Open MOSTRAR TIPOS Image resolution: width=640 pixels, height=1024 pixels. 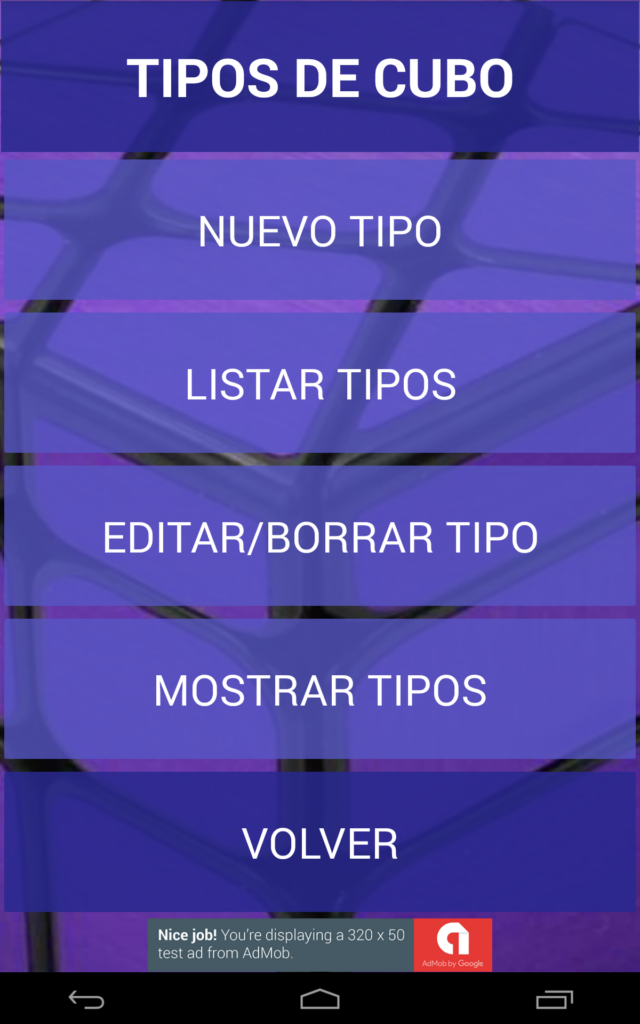[320, 690]
